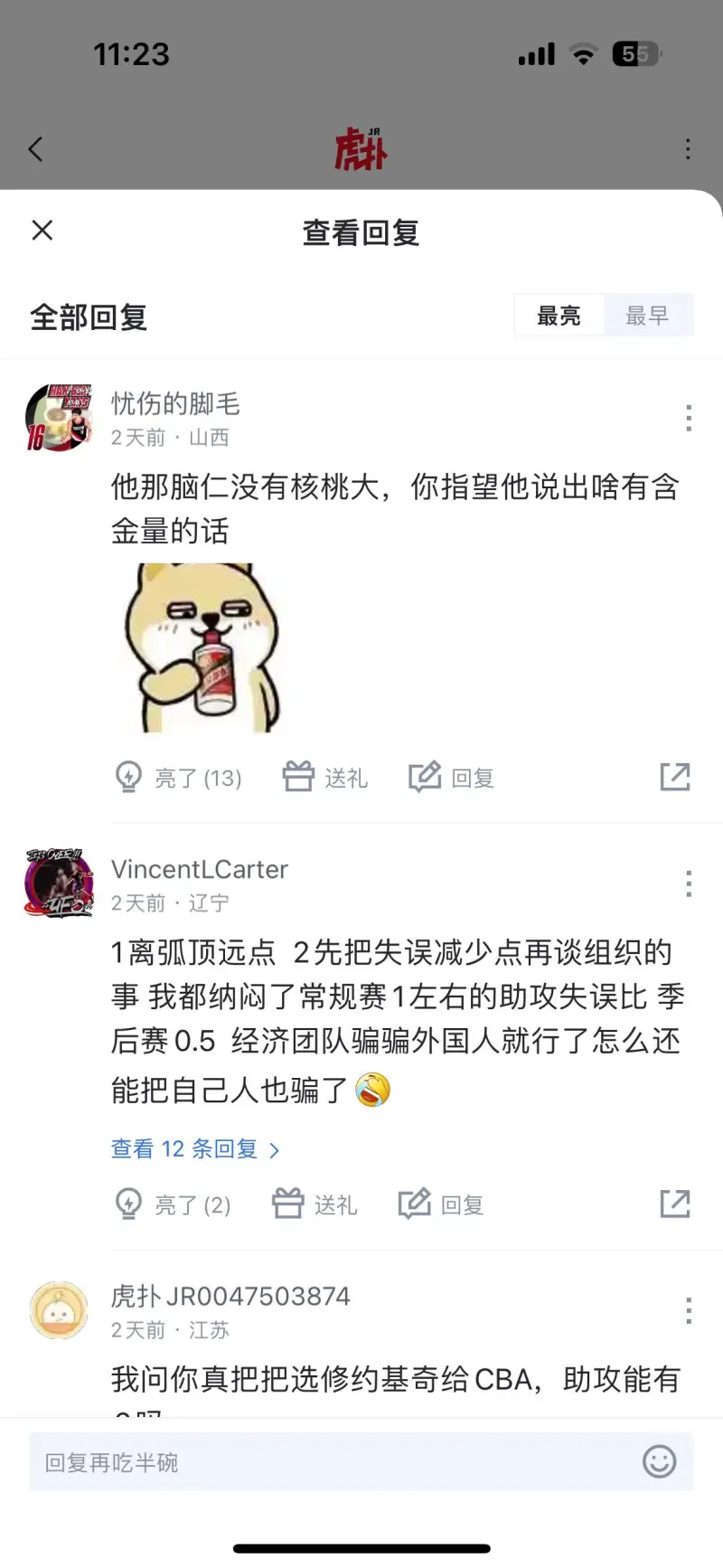
Task: Close the 查看回复 panel
Action: [x=42, y=231]
